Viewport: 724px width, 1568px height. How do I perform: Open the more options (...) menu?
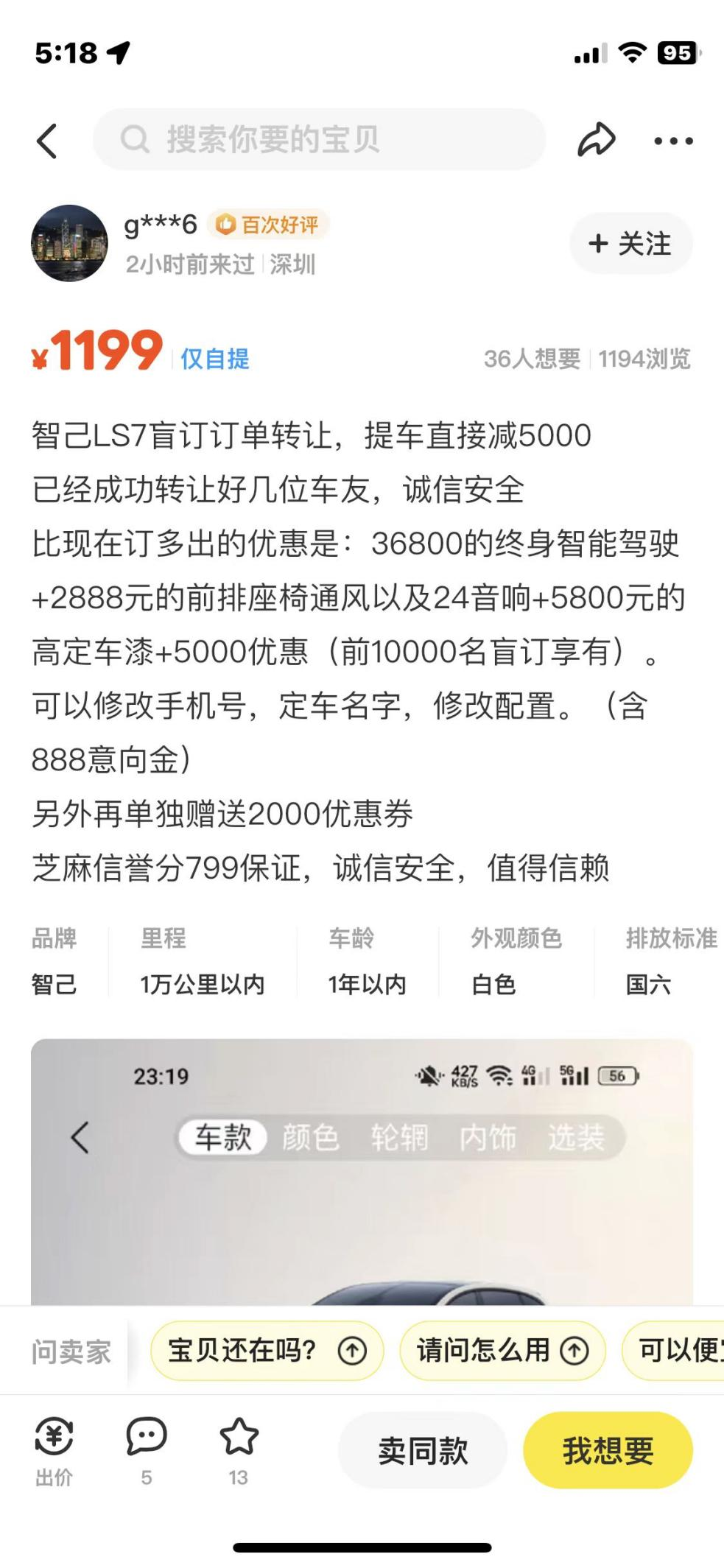click(671, 140)
